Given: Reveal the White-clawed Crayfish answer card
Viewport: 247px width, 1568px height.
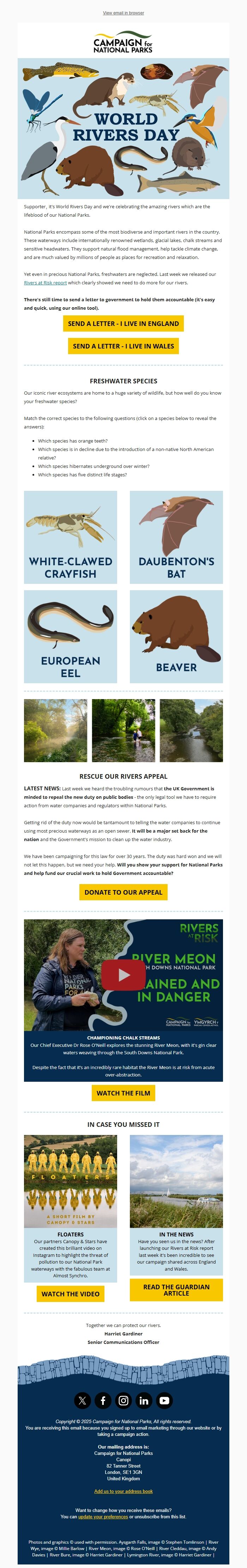Looking at the screenshot, I should click(70, 537).
